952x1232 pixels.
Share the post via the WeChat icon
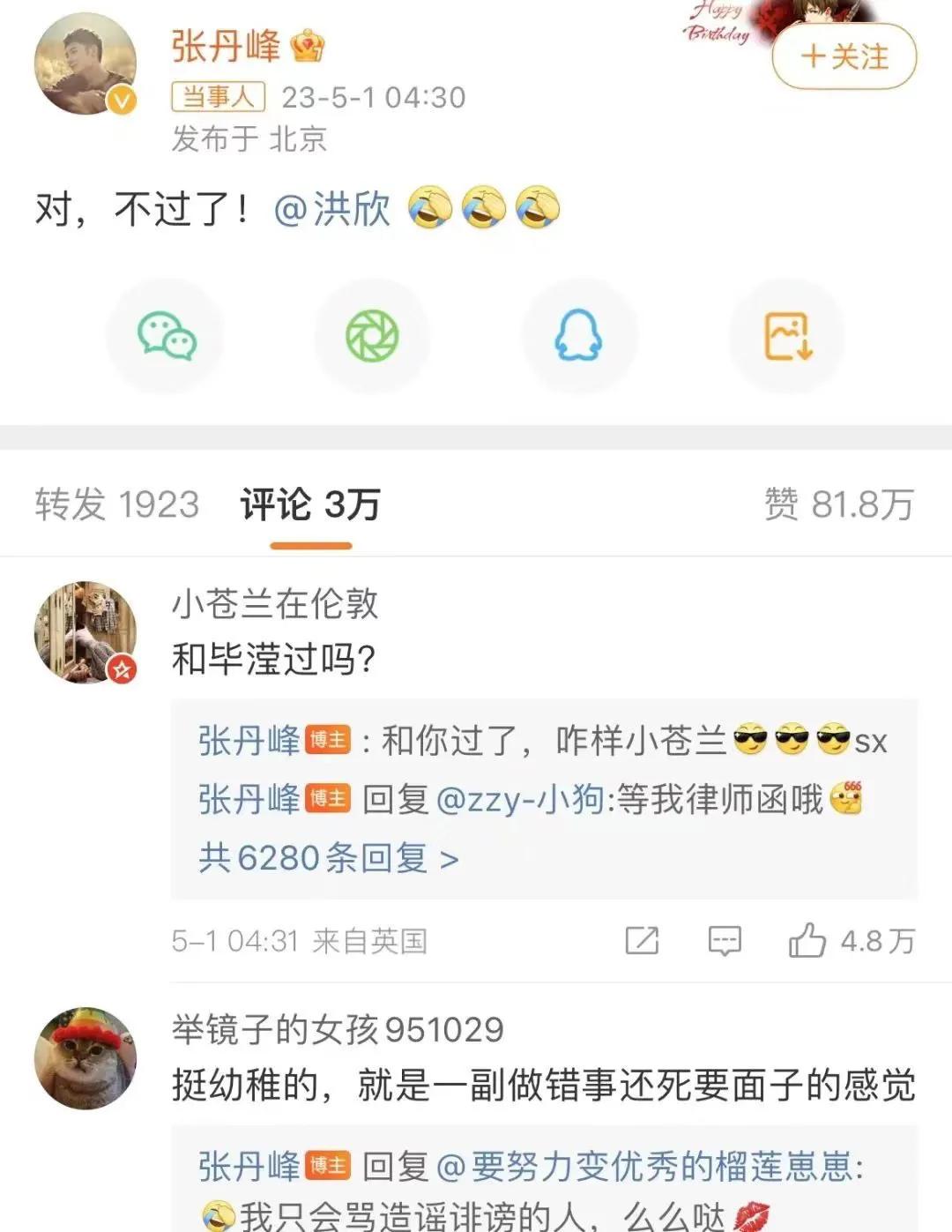(166, 336)
